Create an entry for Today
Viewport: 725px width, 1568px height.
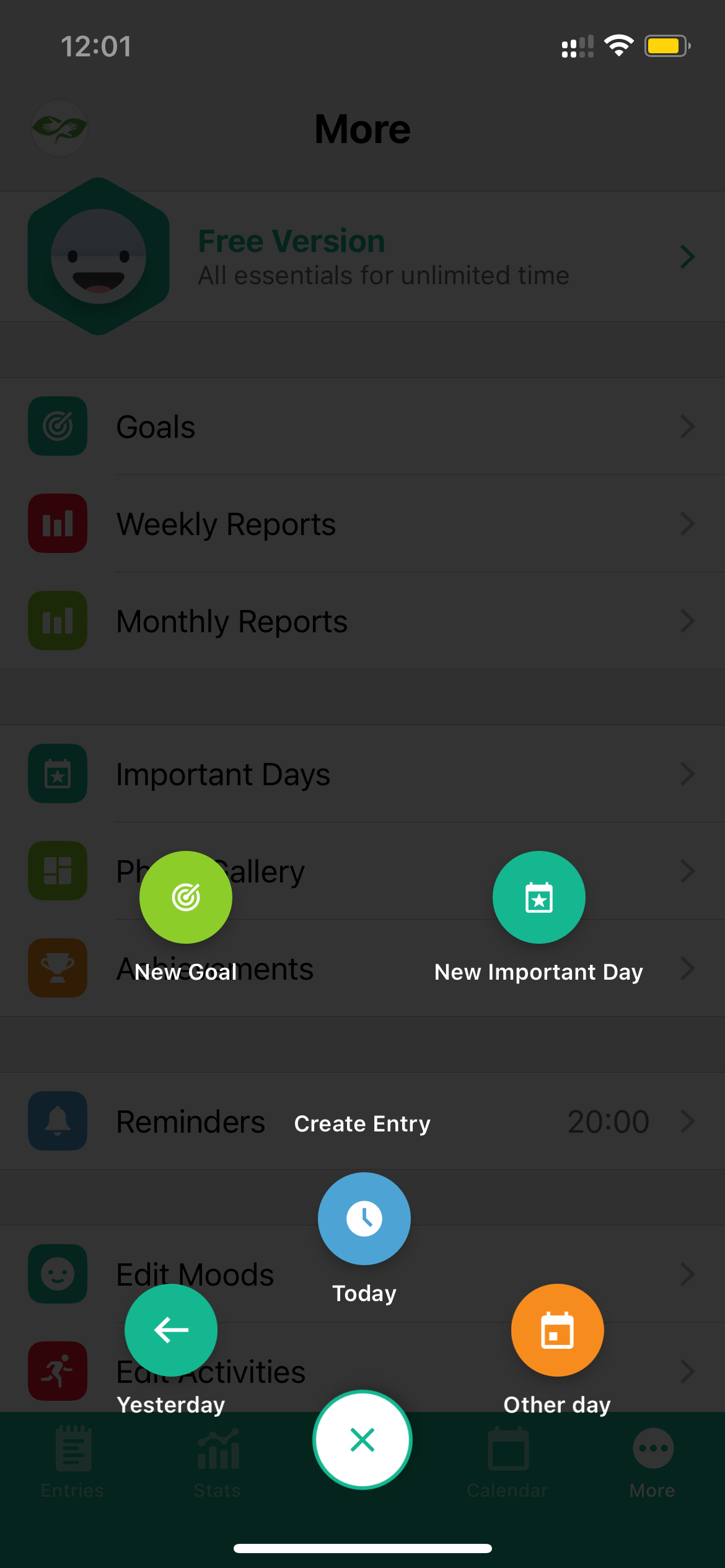click(x=364, y=1219)
